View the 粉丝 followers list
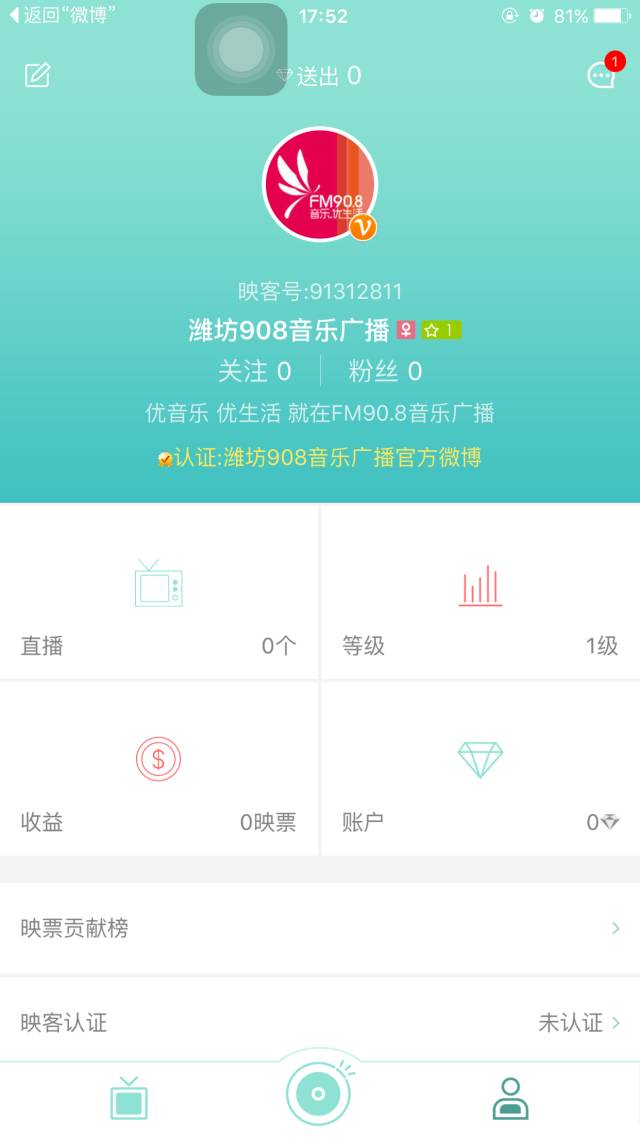Image resolution: width=640 pixels, height=1138 pixels. pos(385,372)
